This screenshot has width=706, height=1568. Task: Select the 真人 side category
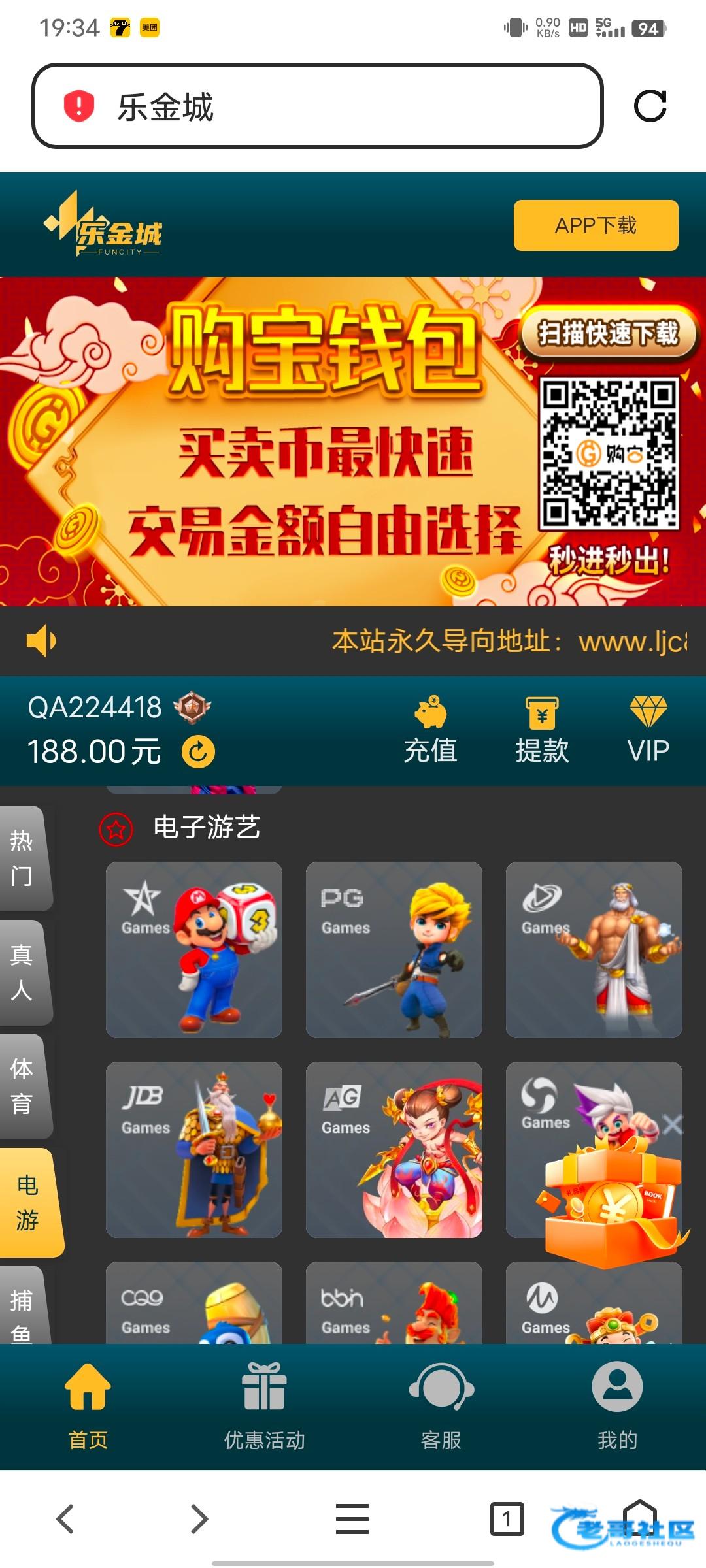(23, 972)
